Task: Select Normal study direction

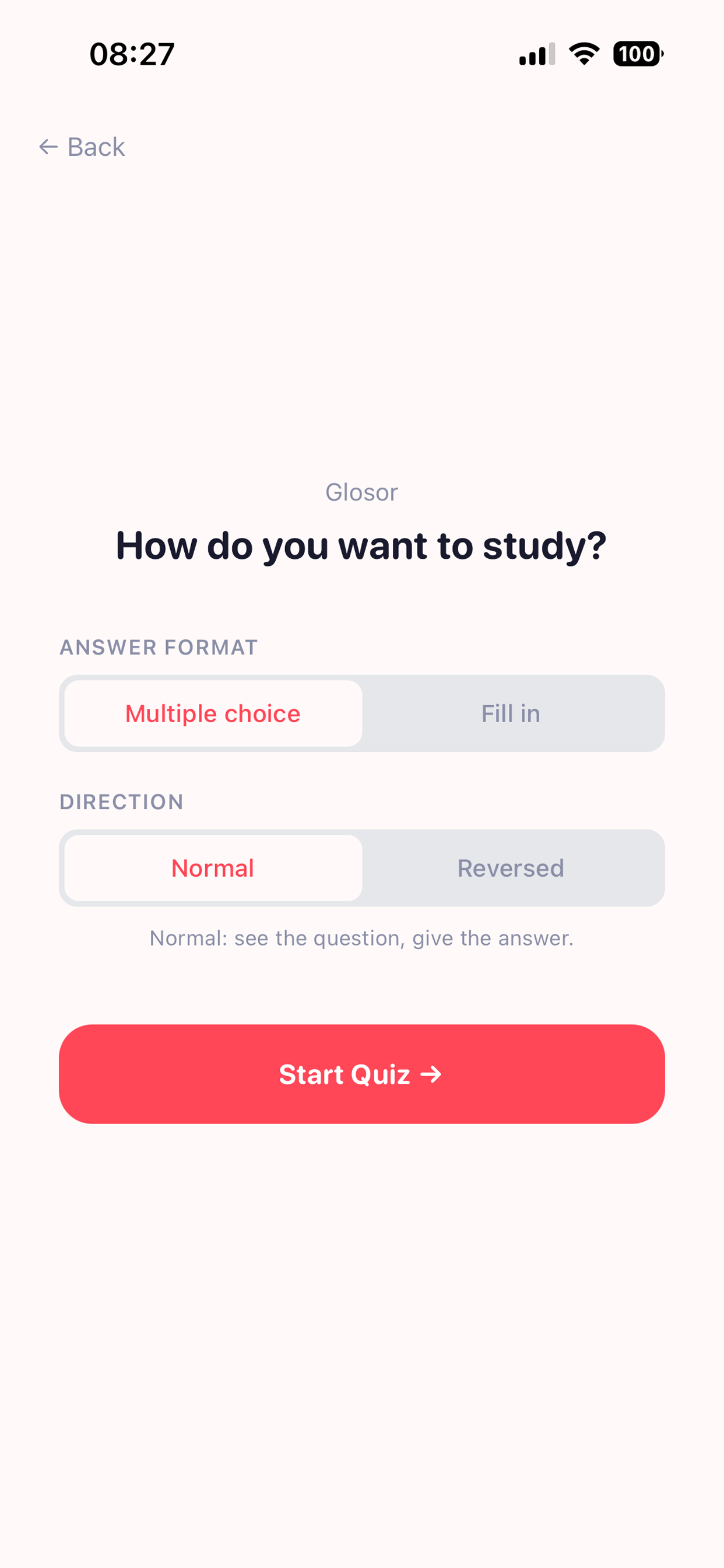Action: 212,868
